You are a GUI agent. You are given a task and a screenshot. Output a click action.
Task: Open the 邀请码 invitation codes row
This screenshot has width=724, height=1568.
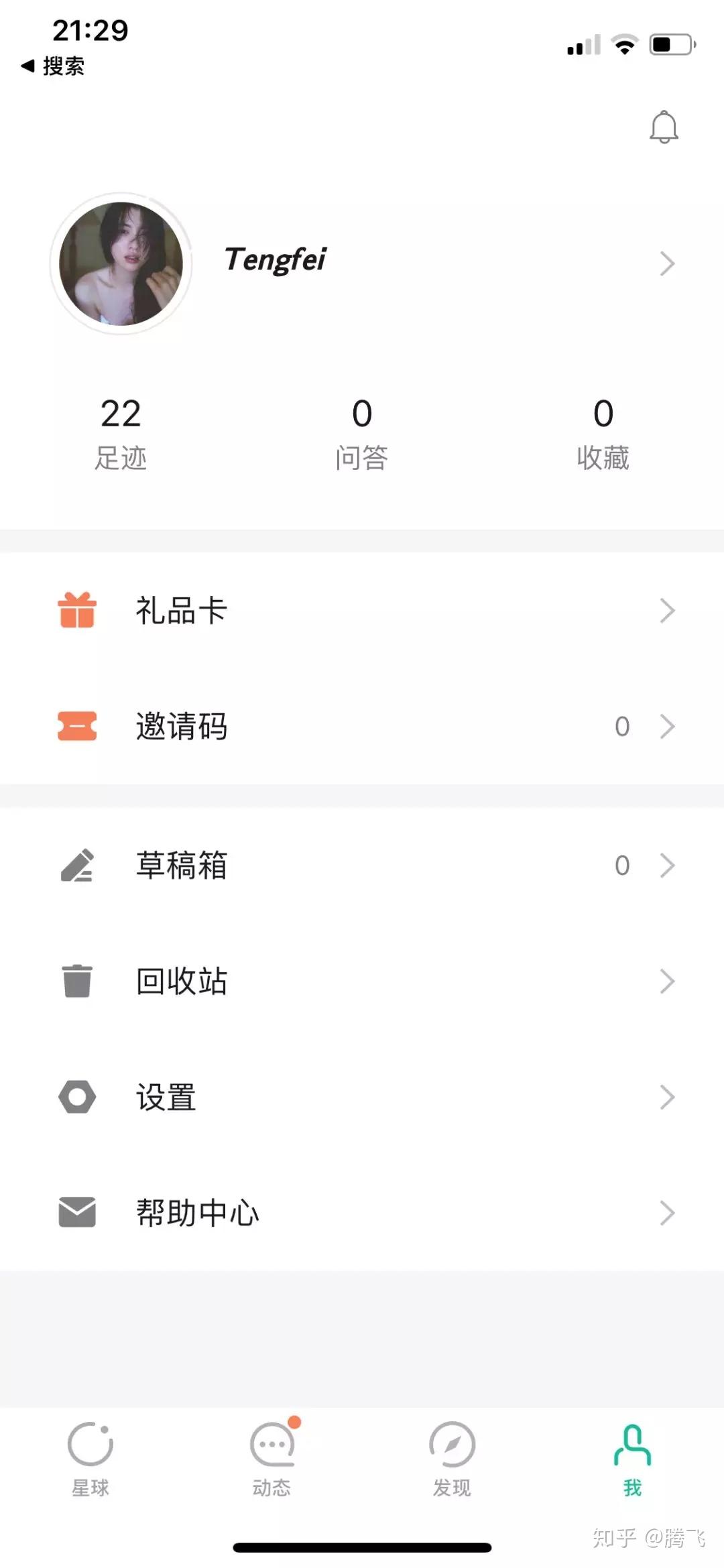coord(362,726)
